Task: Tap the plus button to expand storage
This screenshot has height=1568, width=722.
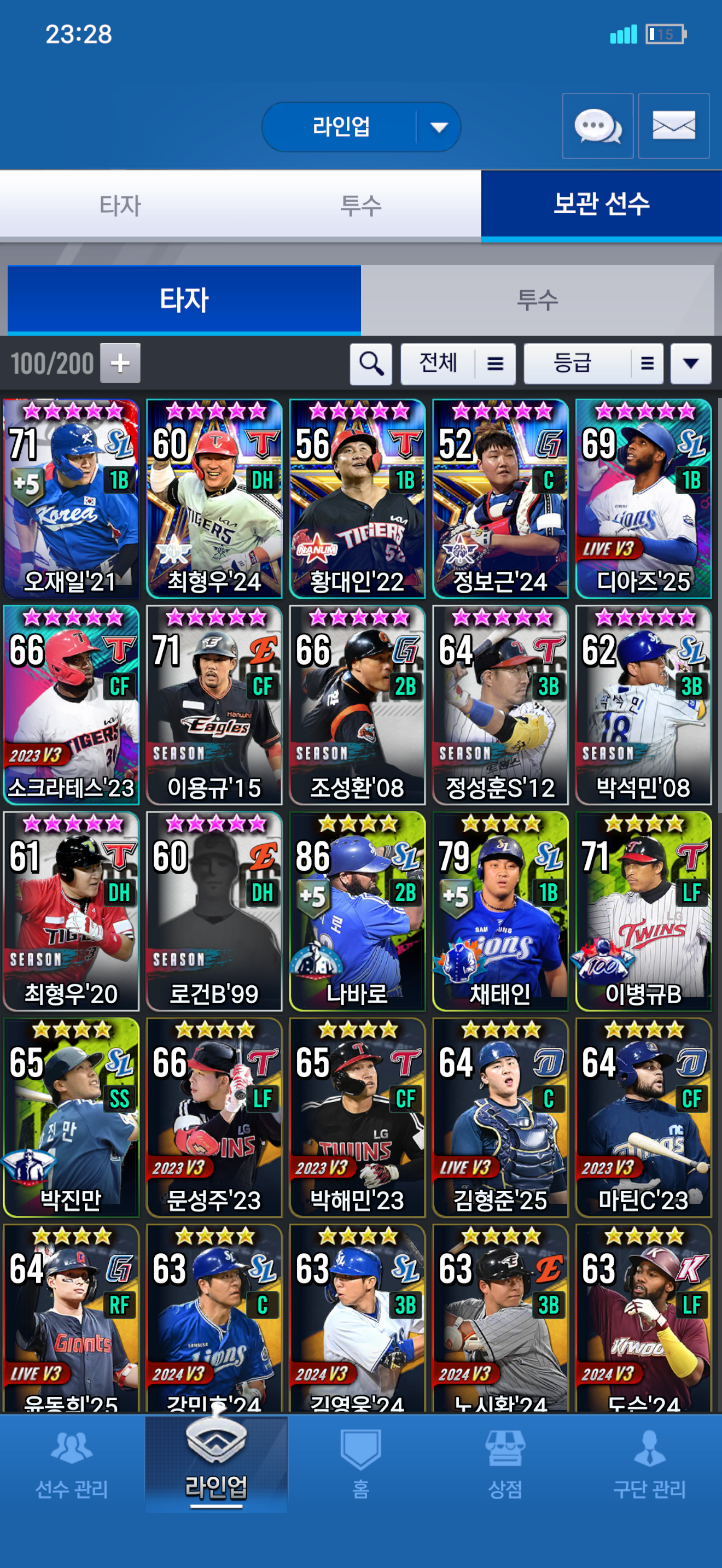Action: point(120,364)
